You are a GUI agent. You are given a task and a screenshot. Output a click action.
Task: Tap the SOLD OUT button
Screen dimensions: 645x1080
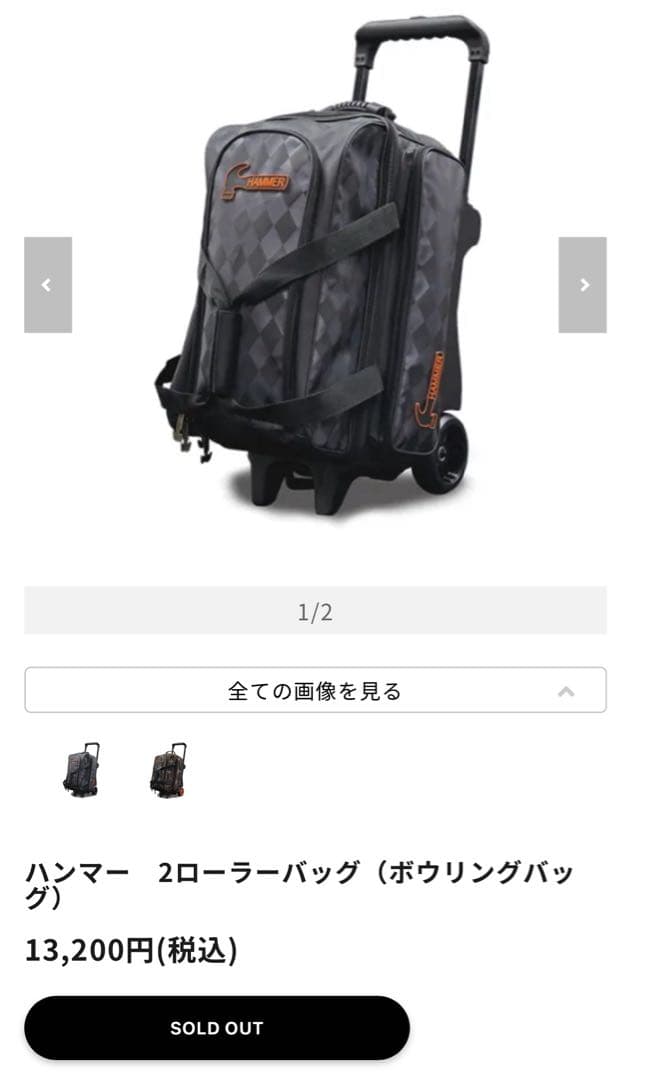tap(217, 1028)
